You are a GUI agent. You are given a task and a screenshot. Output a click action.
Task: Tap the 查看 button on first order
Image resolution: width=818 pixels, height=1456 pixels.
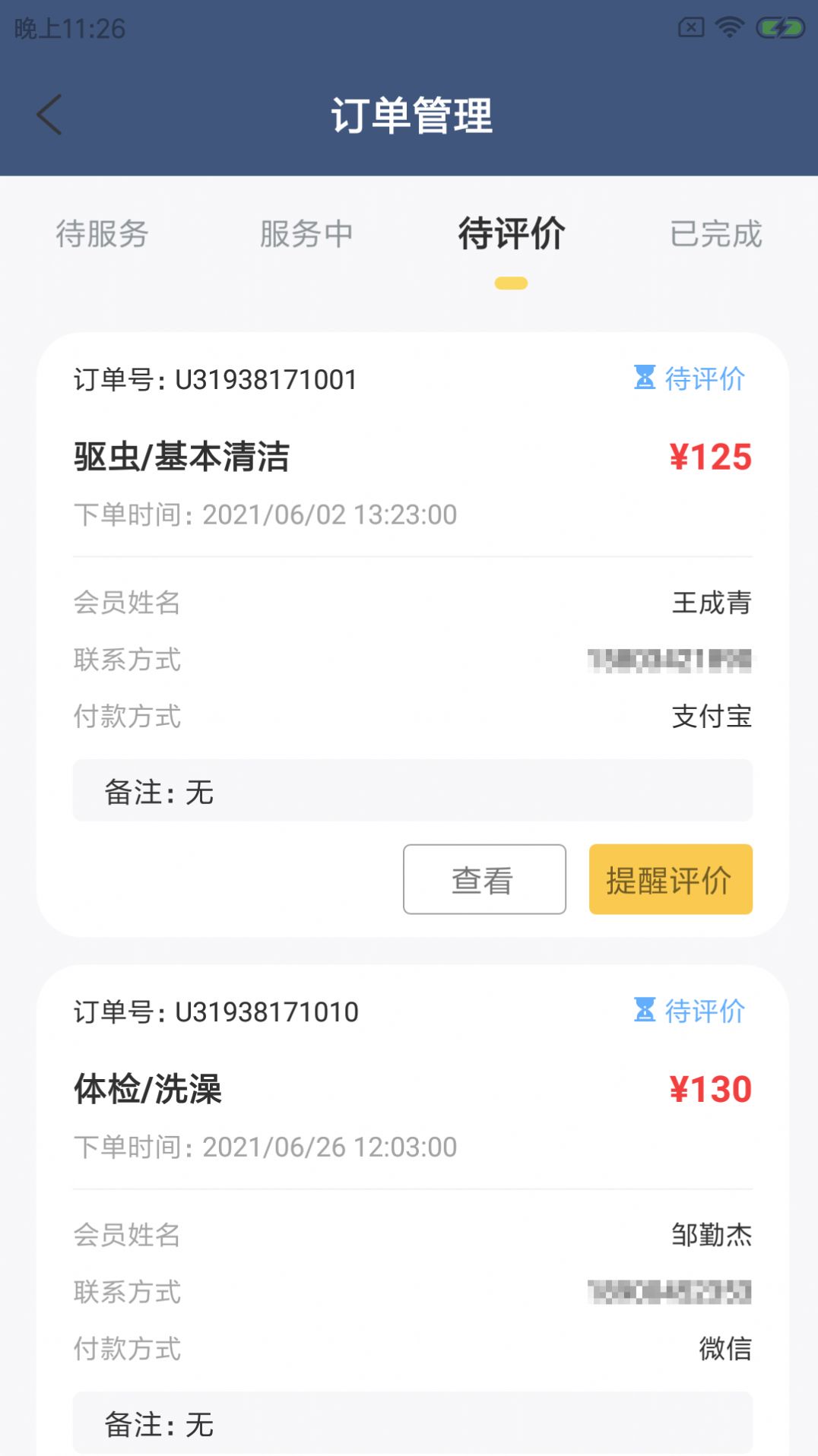point(484,879)
